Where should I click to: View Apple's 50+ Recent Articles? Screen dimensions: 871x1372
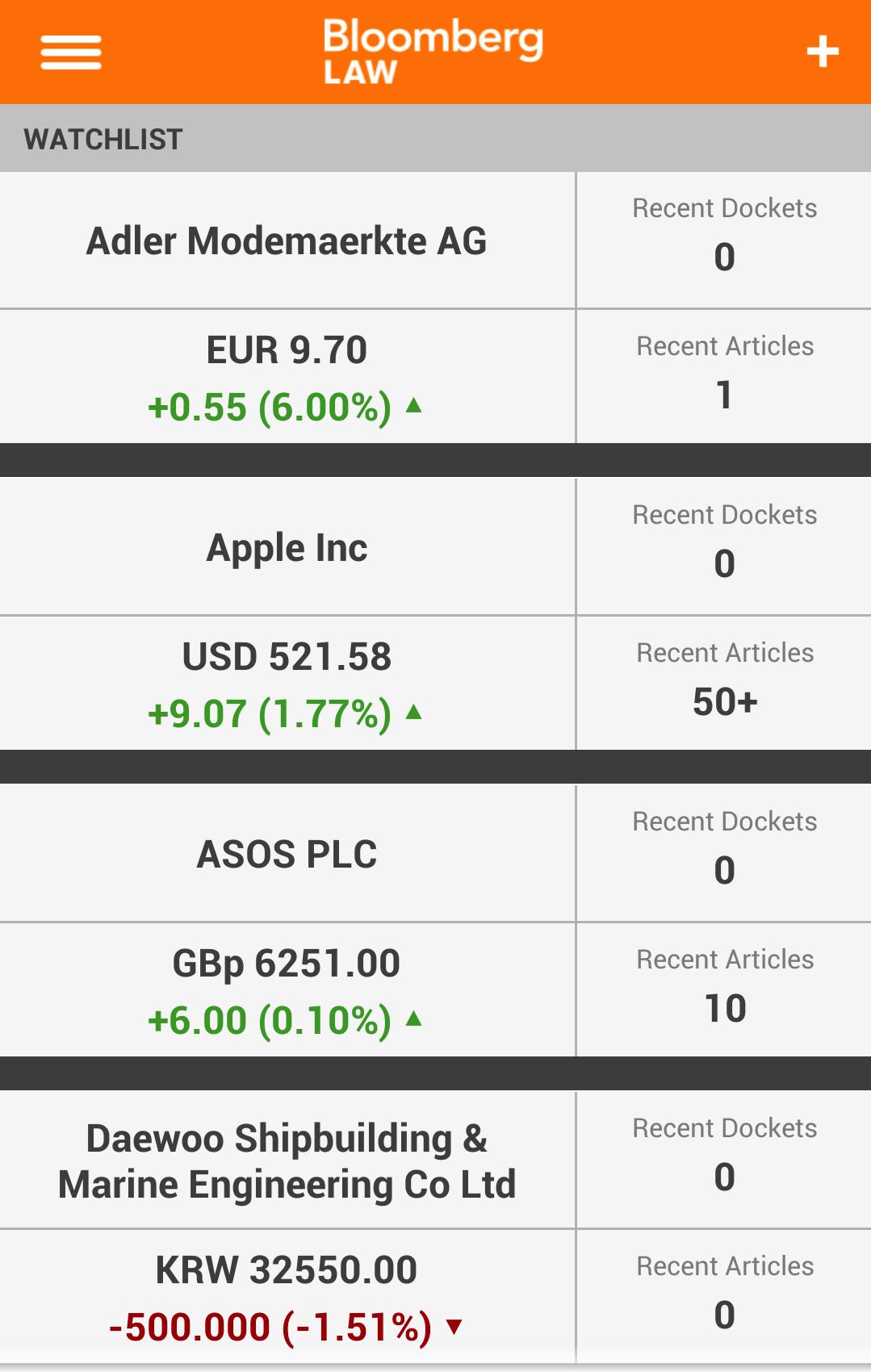tap(724, 682)
